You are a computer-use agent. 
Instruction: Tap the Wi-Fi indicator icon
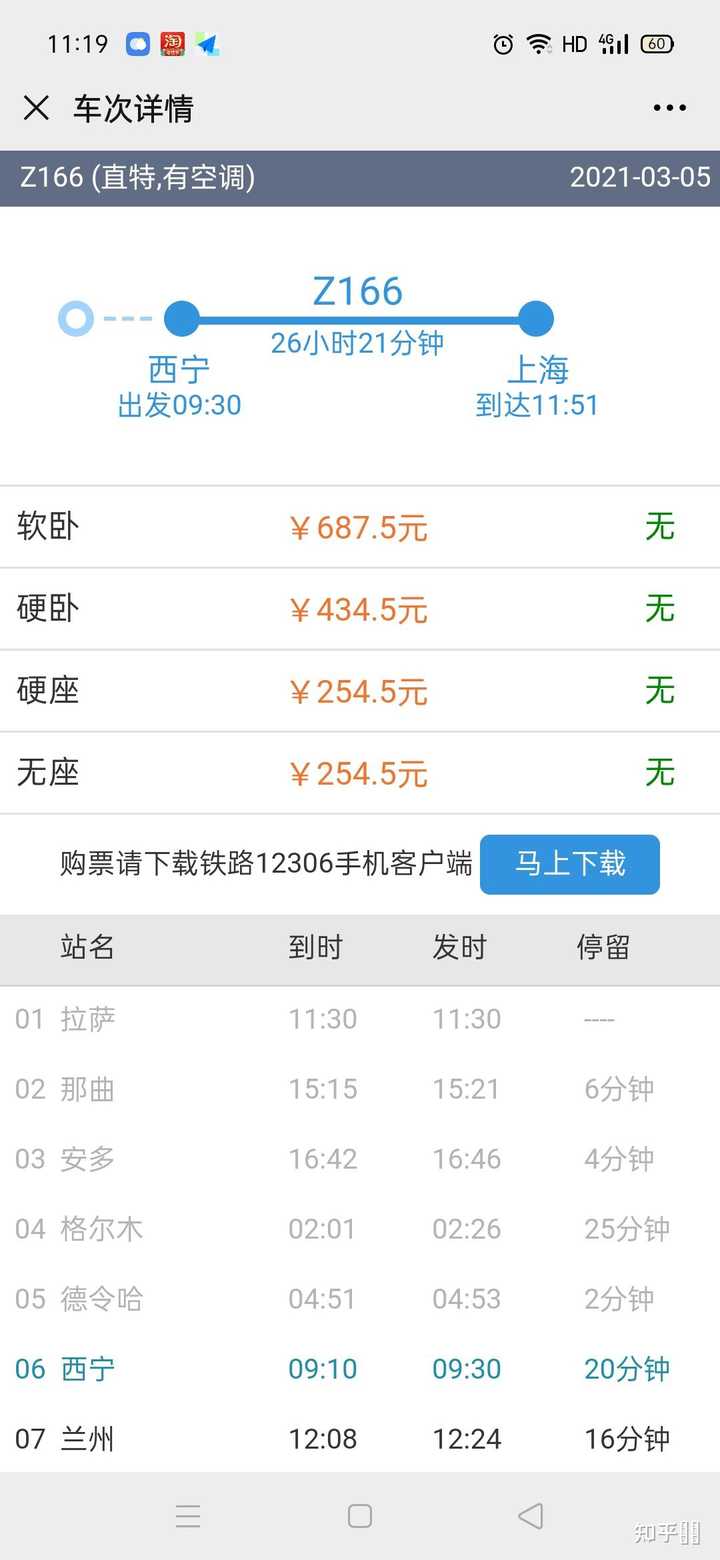540,44
